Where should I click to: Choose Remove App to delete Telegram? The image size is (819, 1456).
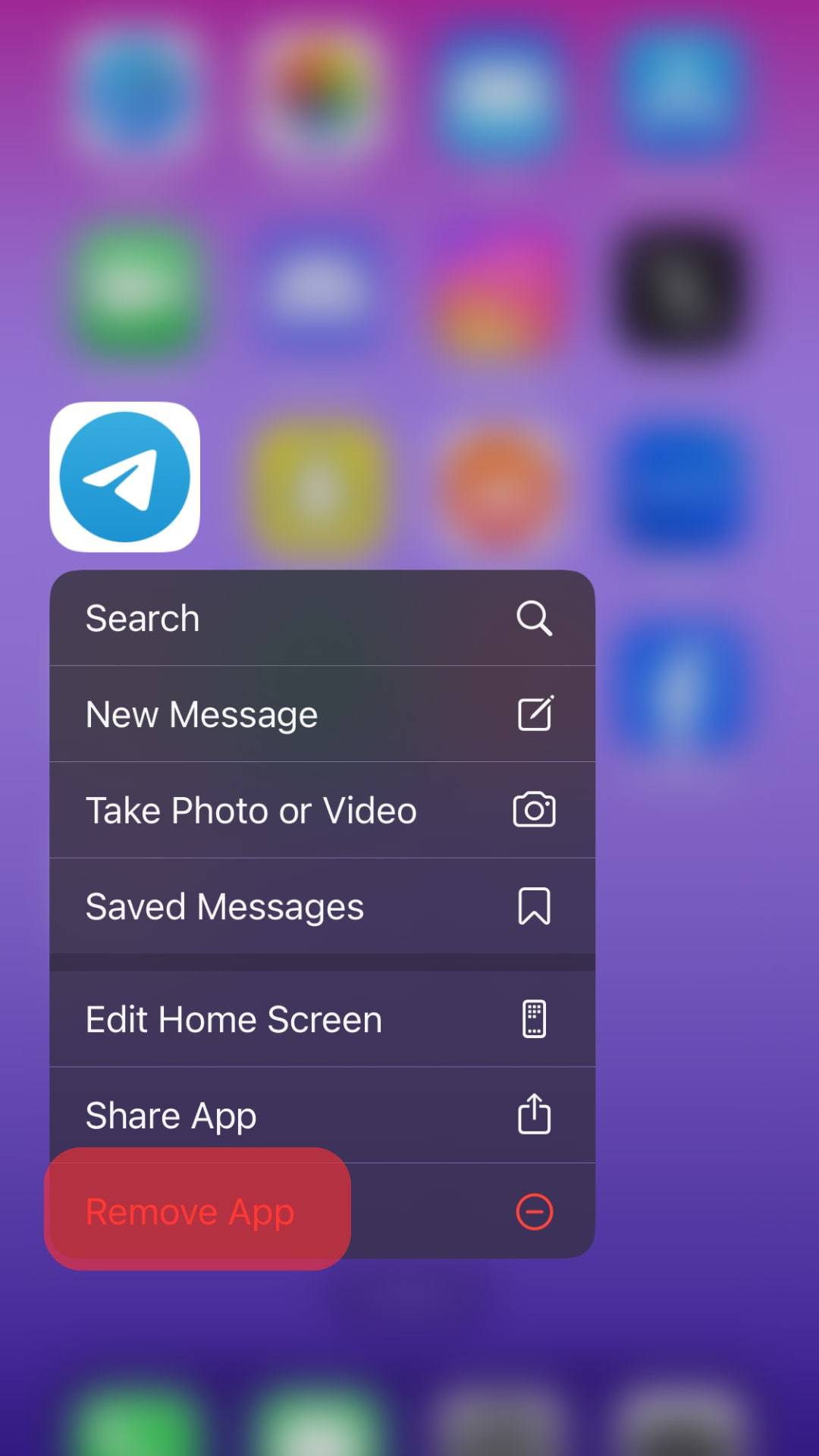[199, 1211]
